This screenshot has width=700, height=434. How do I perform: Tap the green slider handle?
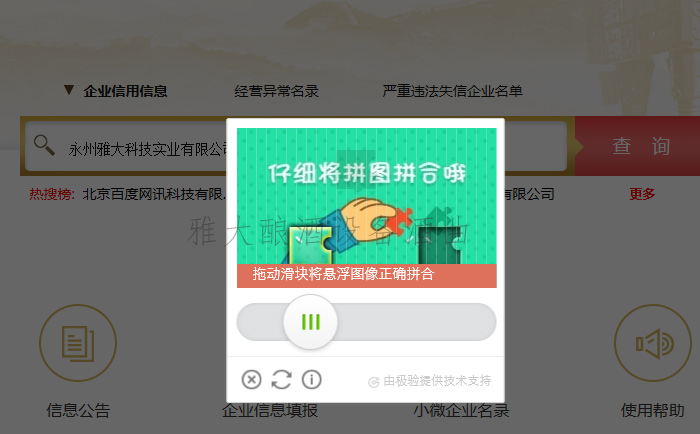310,322
